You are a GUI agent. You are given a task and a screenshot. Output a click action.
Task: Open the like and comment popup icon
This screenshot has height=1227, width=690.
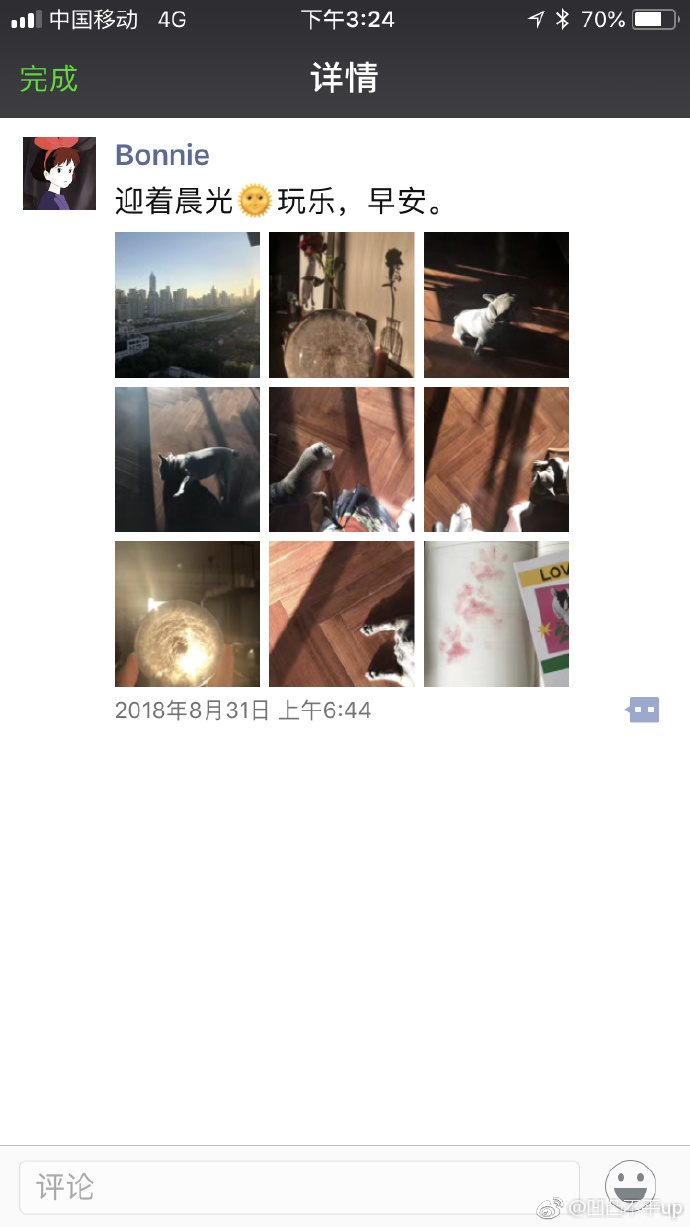point(643,710)
